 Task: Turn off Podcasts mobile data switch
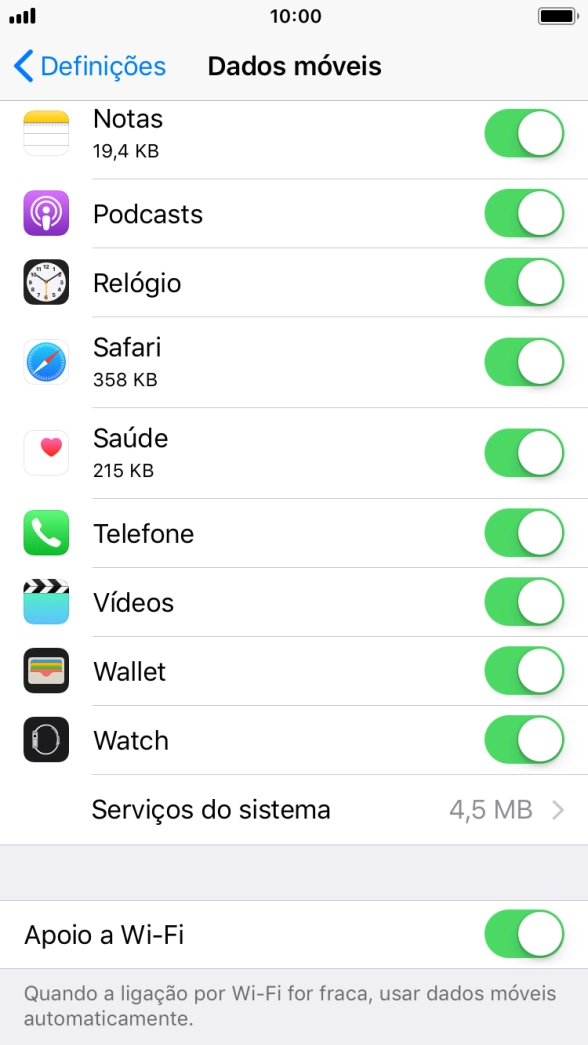tap(524, 213)
